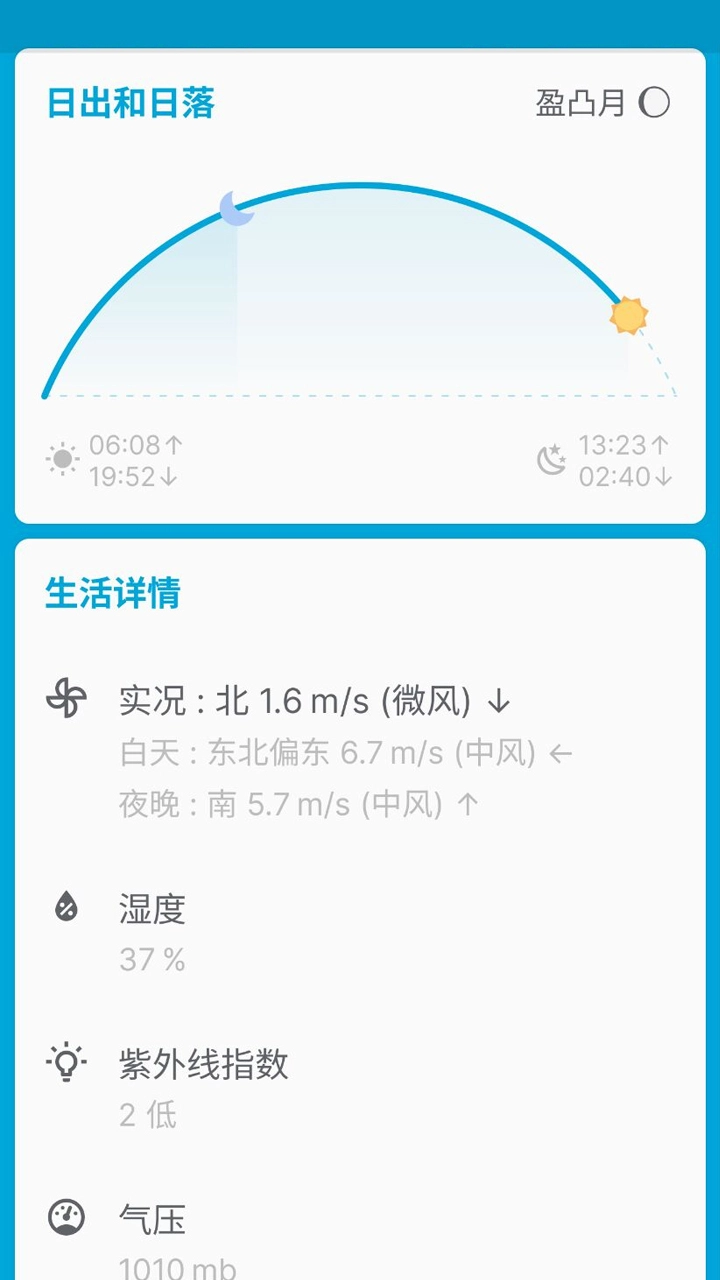Select the humidity droplet icon
The height and width of the screenshot is (1280, 720).
(x=66, y=908)
